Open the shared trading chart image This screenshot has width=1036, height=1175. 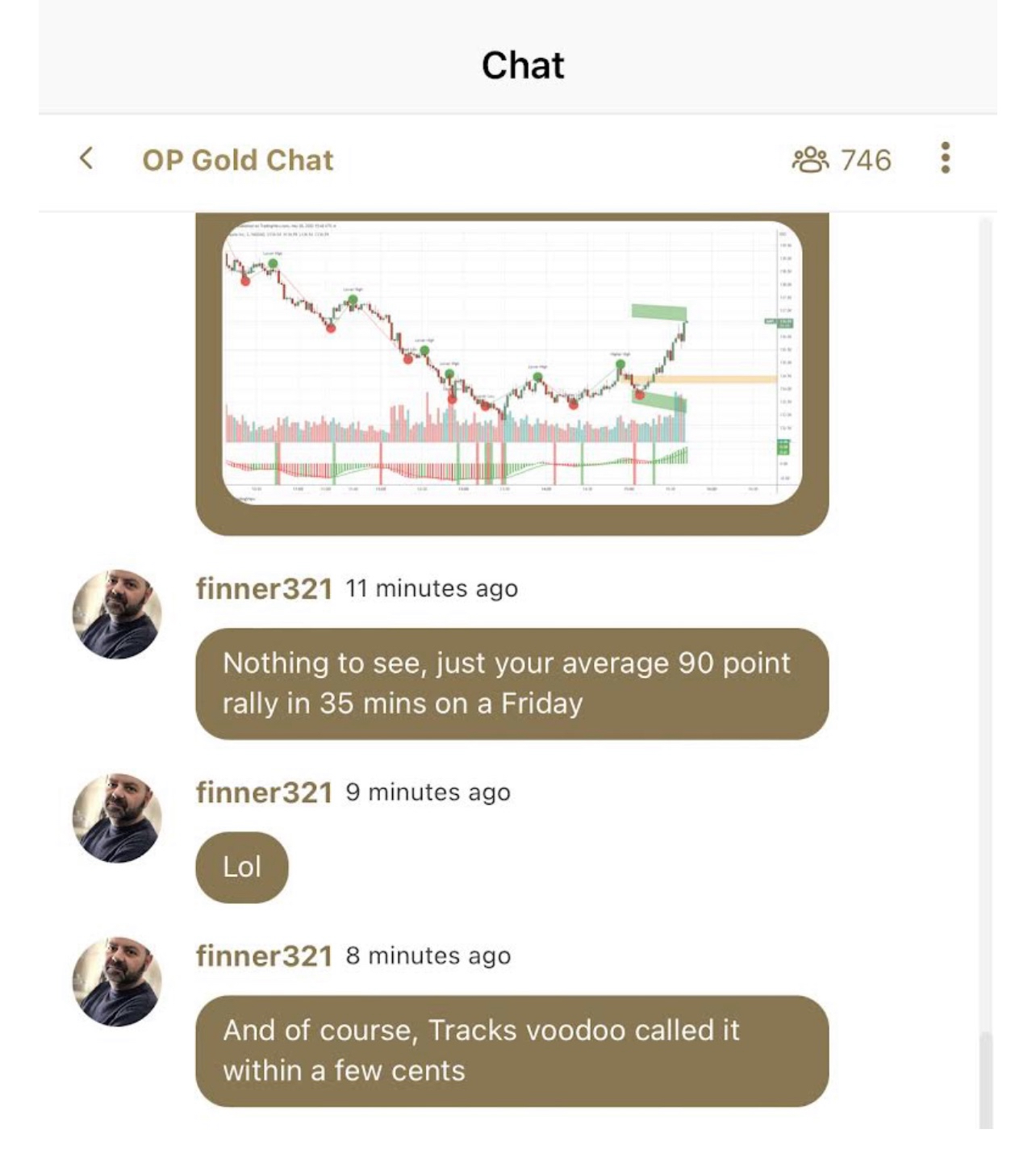click(512, 363)
